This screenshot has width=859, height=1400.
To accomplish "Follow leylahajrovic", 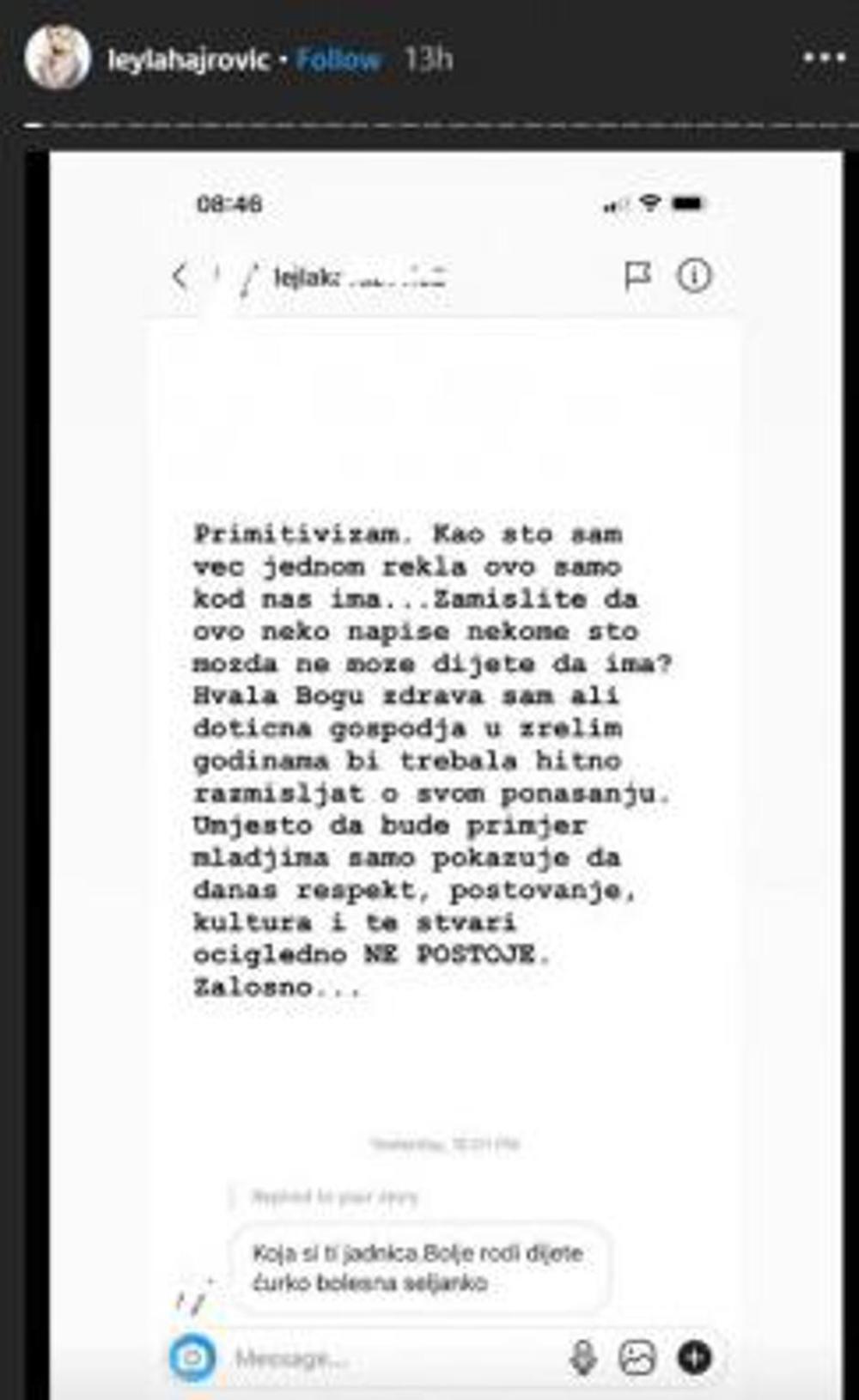I will click(338, 60).
